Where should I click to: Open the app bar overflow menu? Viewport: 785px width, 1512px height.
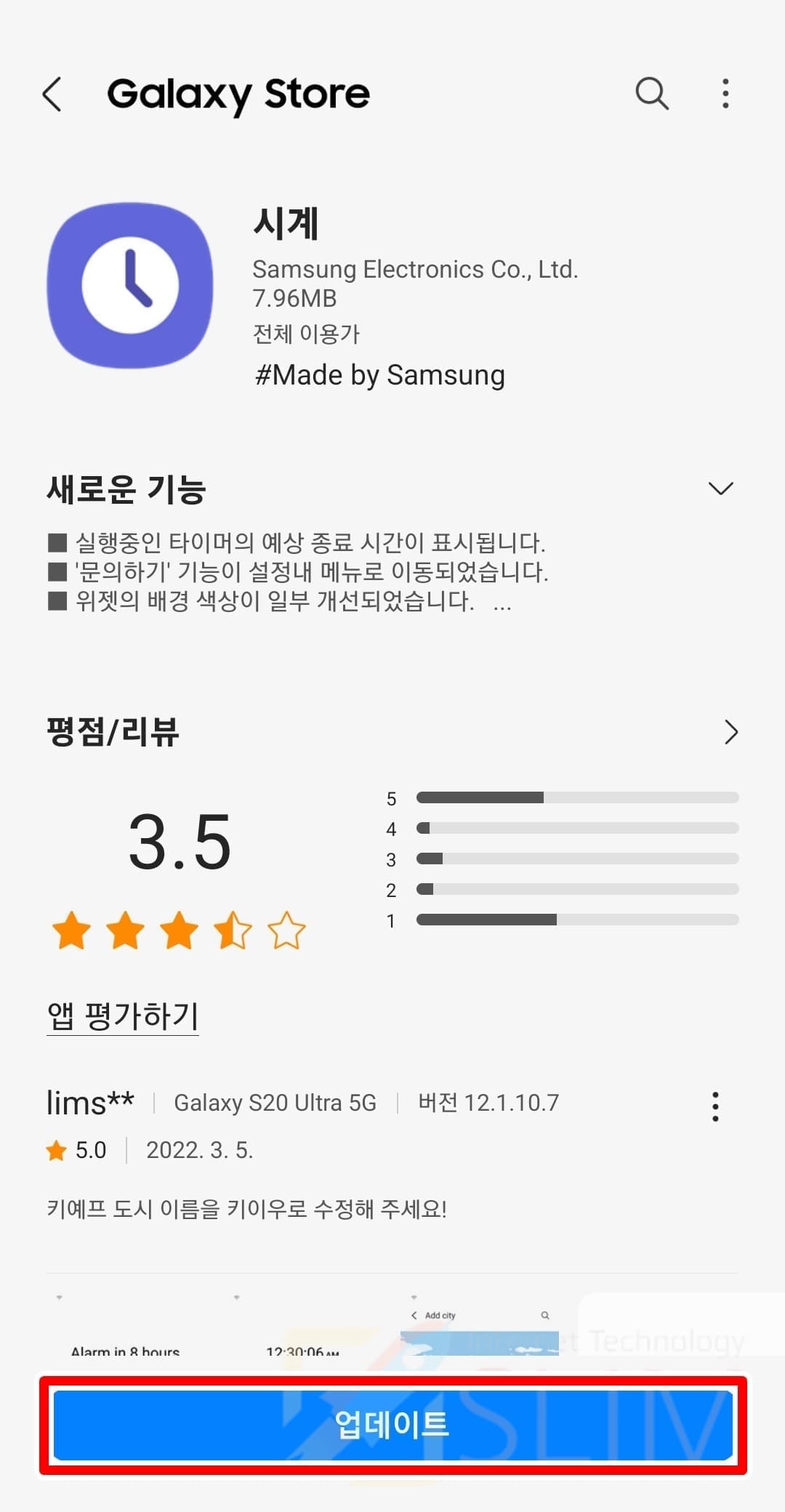coord(725,94)
